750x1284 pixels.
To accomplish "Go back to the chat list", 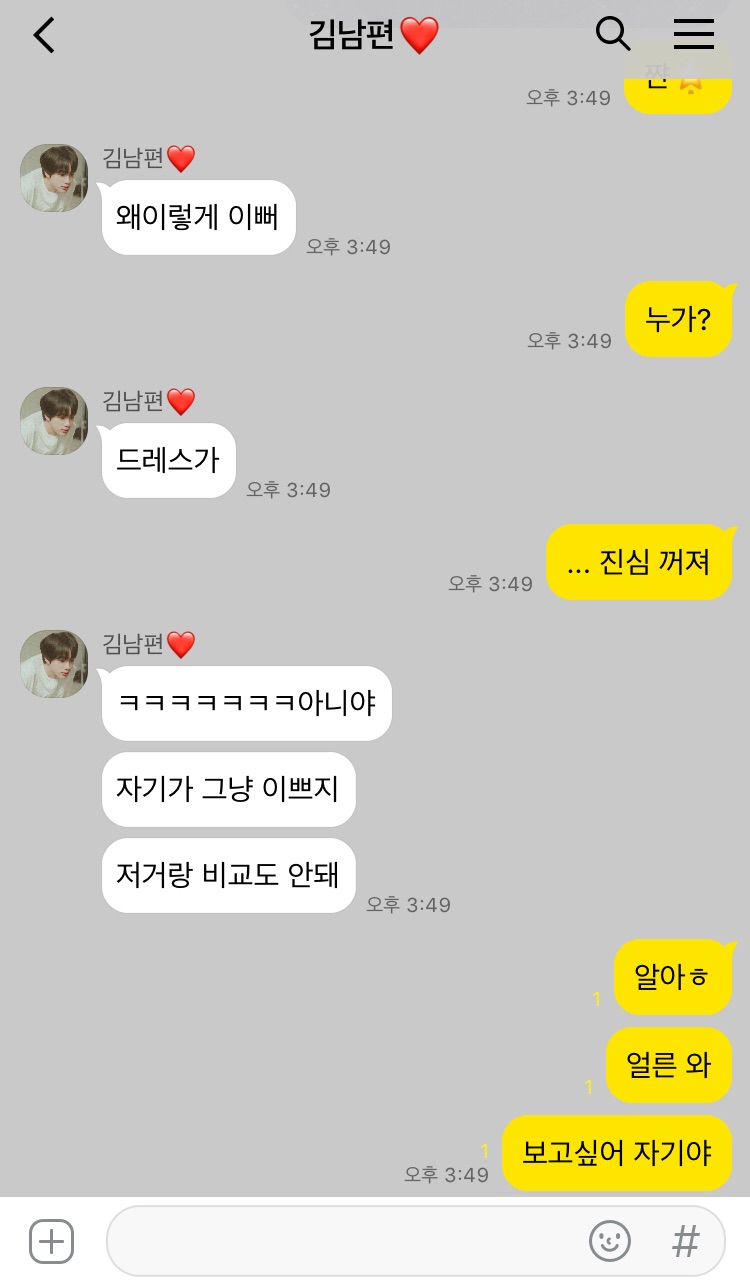I will [x=44, y=36].
